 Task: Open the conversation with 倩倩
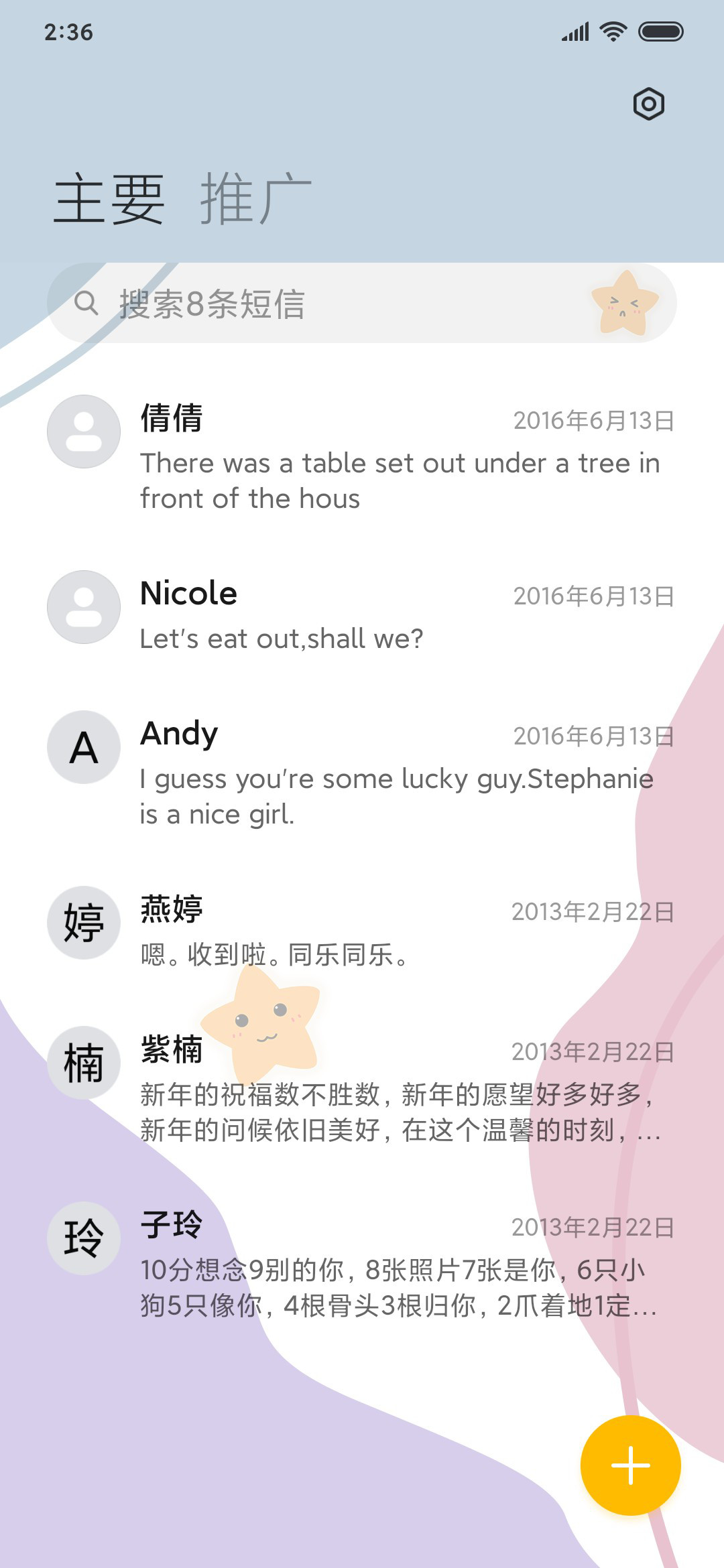click(362, 457)
